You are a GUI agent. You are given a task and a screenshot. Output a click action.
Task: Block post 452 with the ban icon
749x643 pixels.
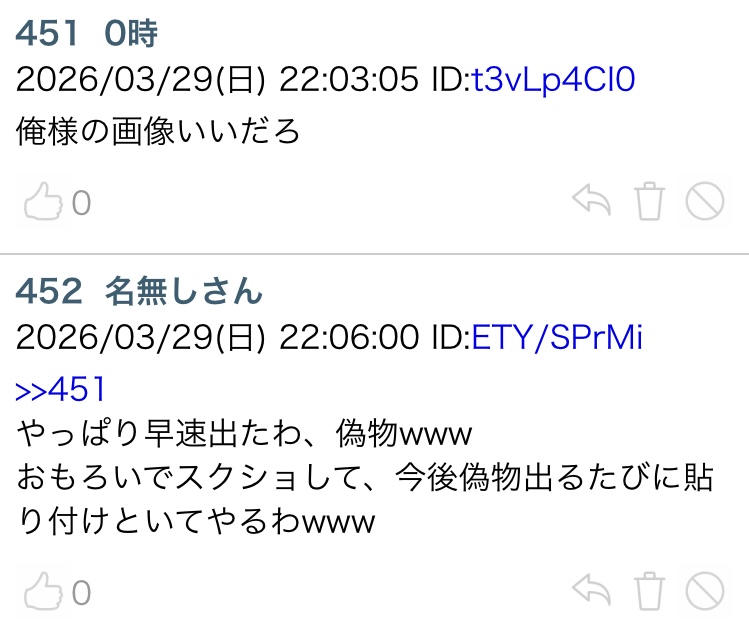704,591
